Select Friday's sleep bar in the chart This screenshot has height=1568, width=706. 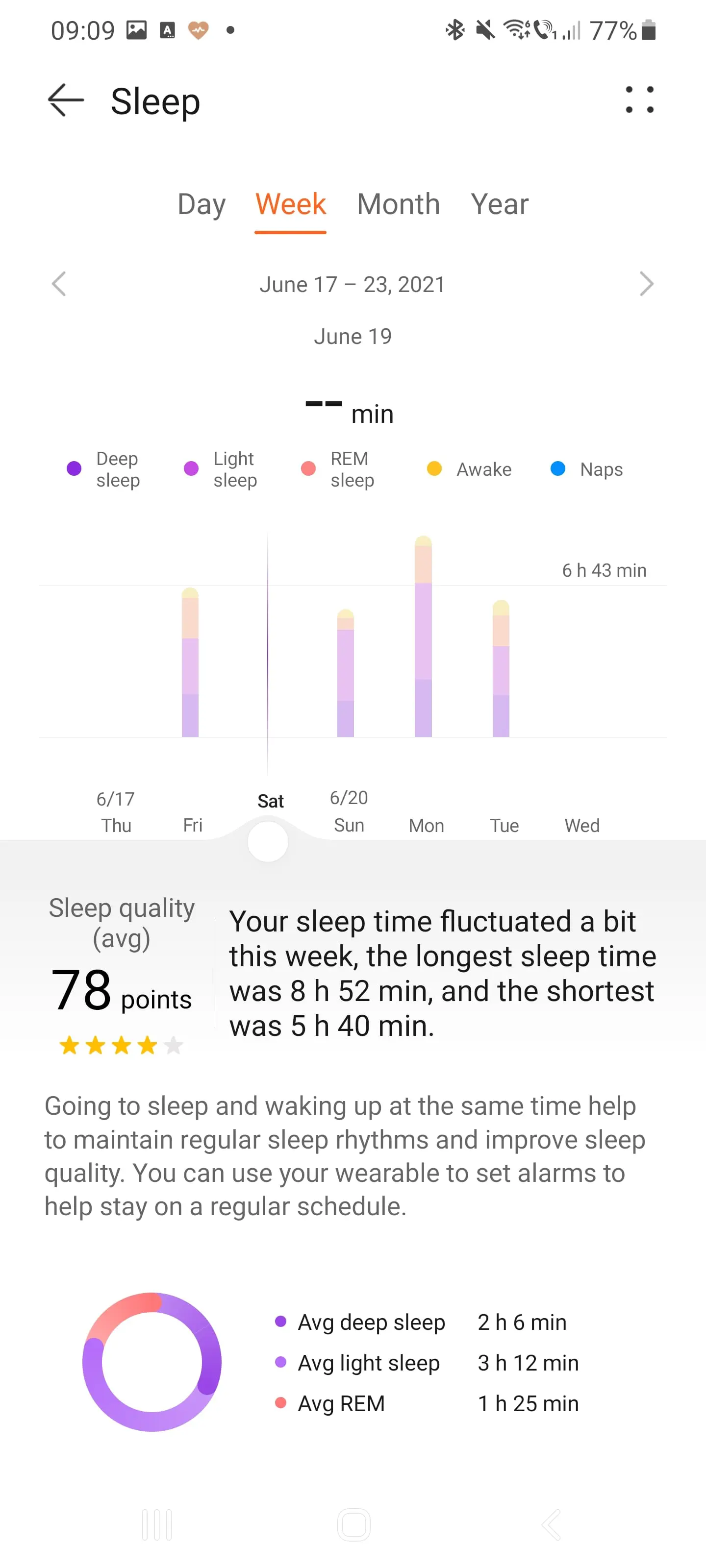(x=190, y=662)
